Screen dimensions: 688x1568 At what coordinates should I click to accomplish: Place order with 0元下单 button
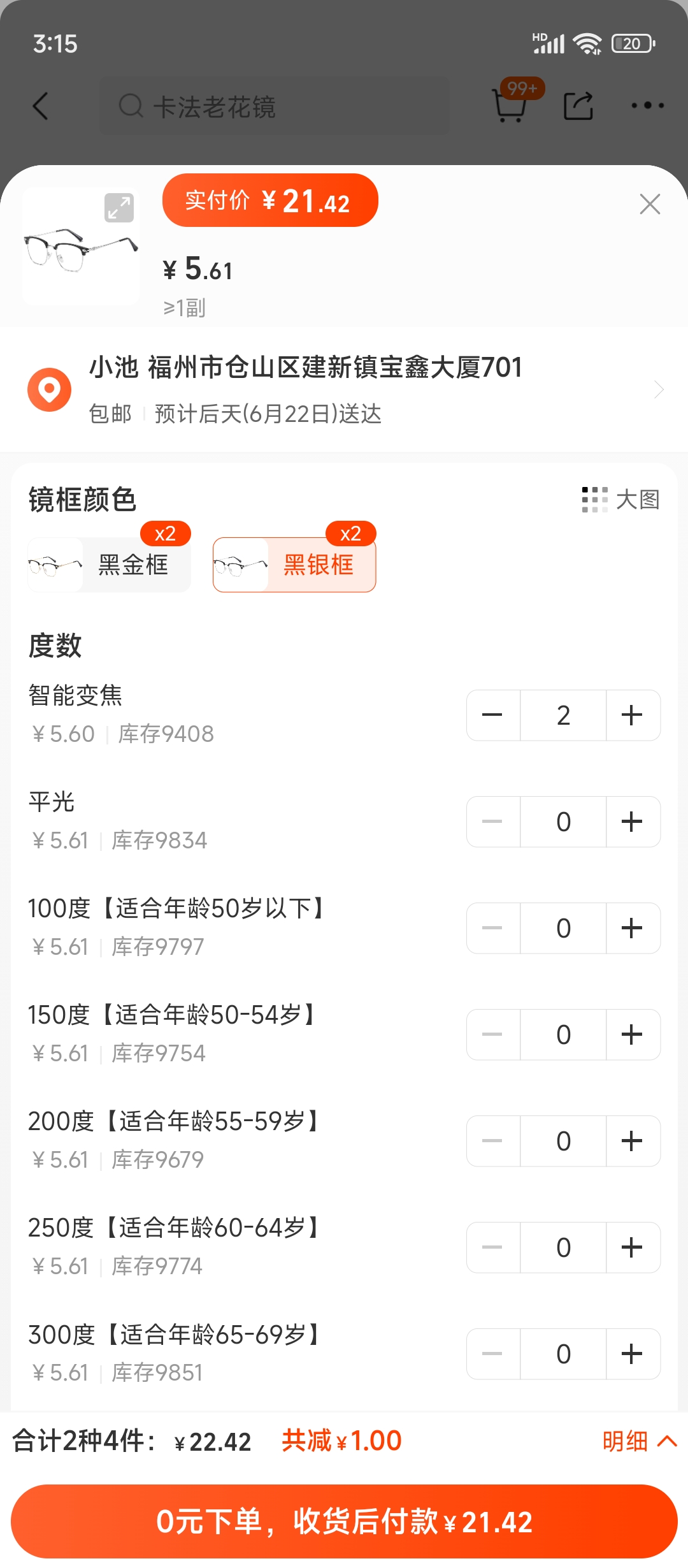tap(344, 1521)
